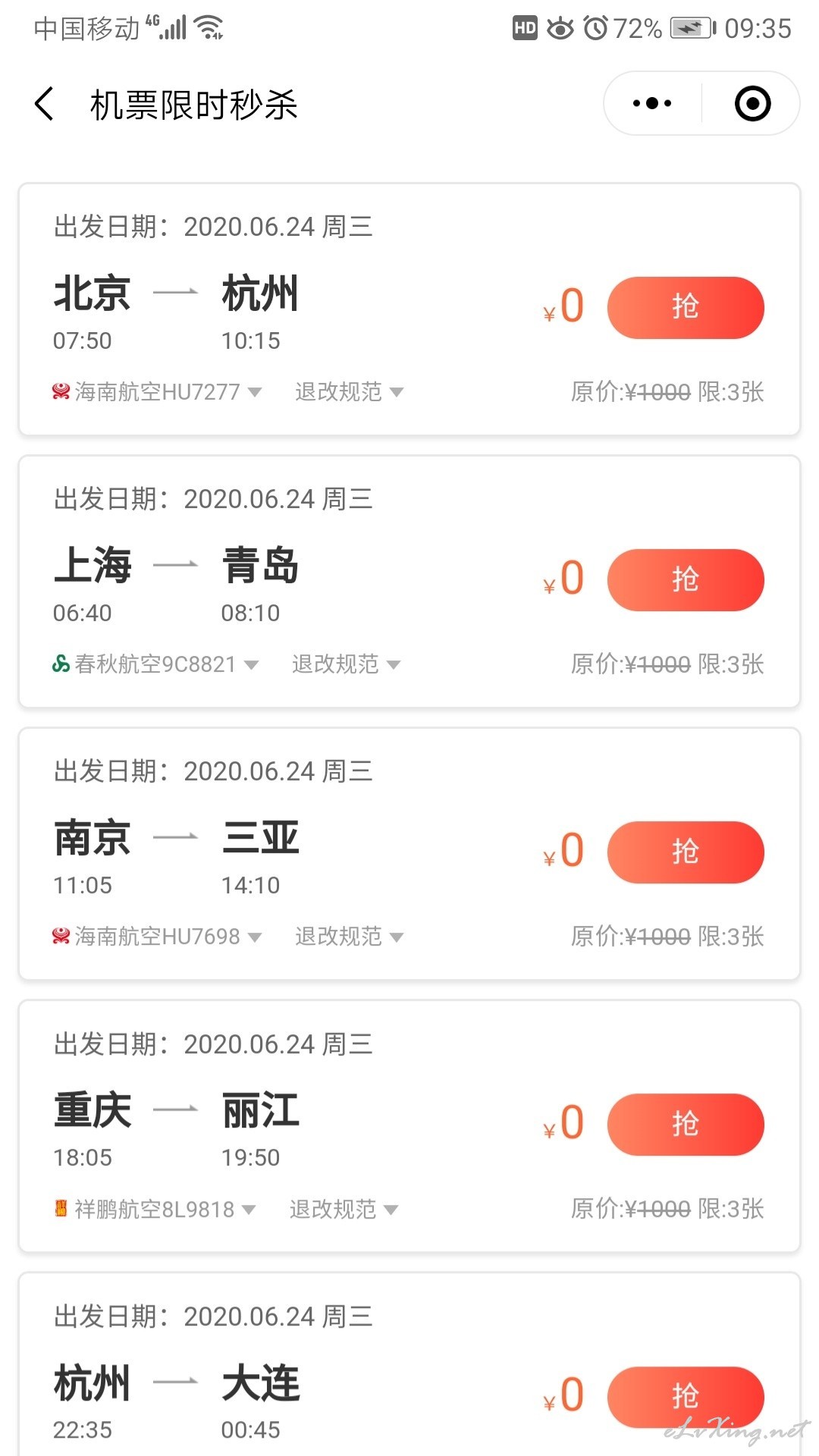Screen dimensions: 819x1456
Task: Tap 抢 for the 杭州 to 大连 flight
Action: pyautogui.click(x=686, y=1396)
